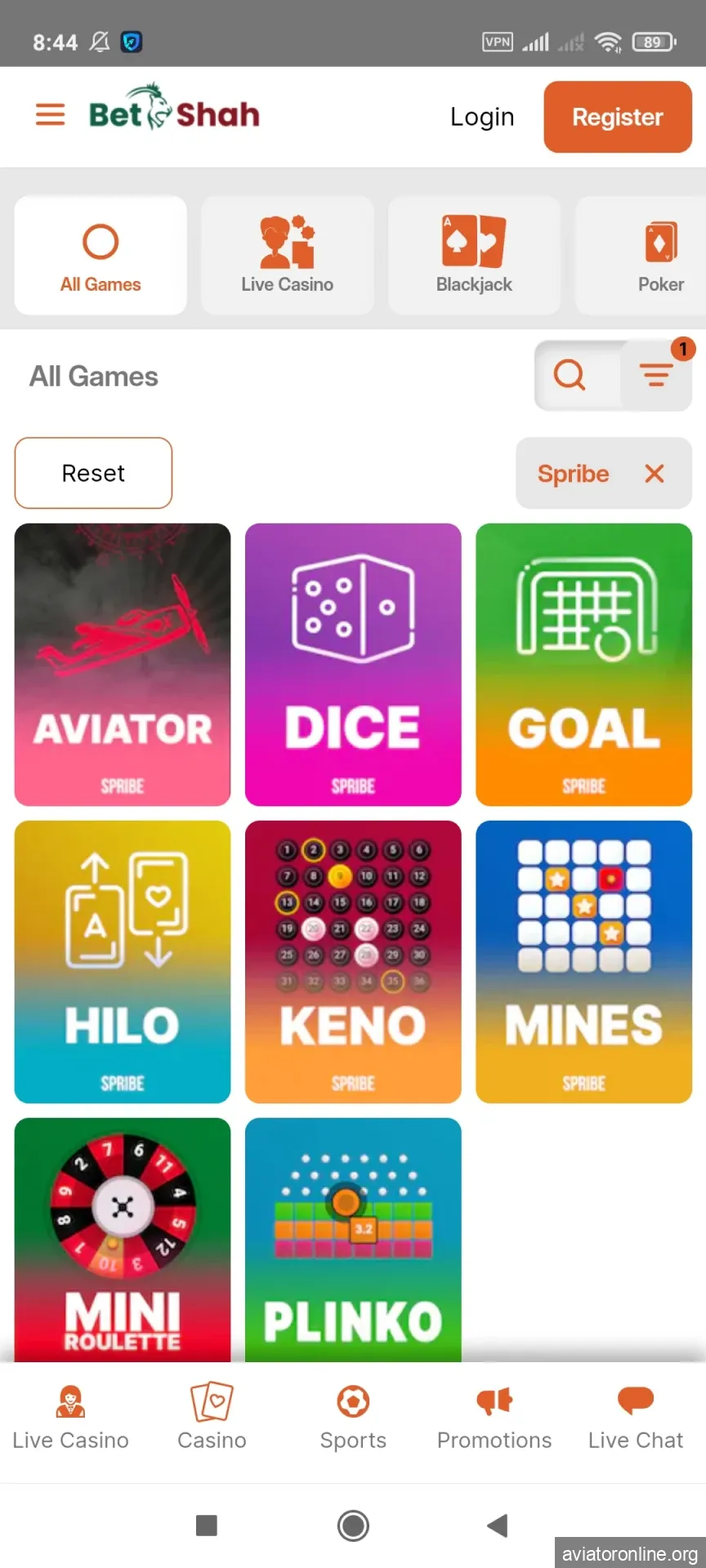The image size is (706, 1568).
Task: Open the Aviator game
Action: [x=123, y=664]
